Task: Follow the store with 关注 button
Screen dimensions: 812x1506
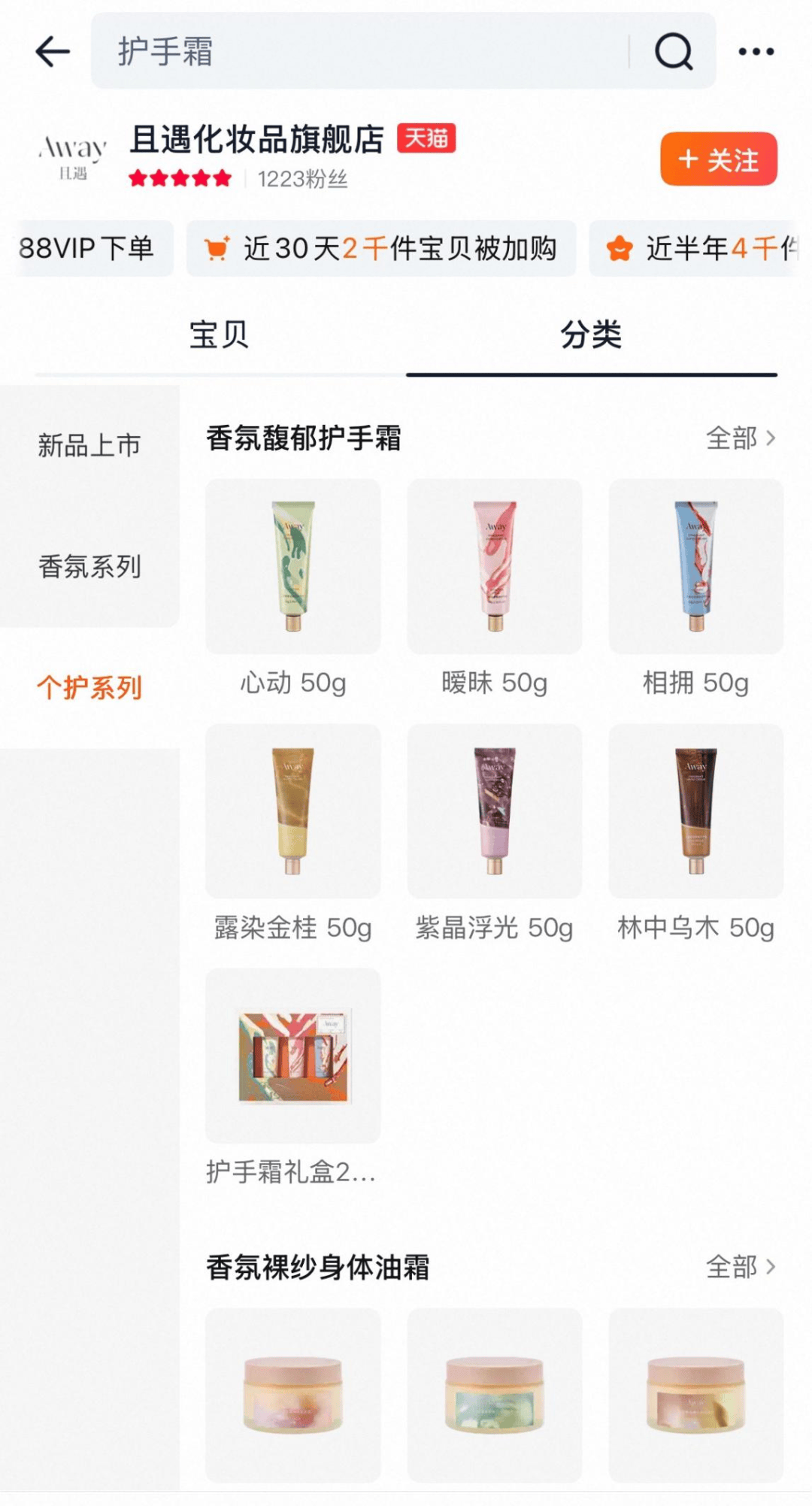Action: 718,159
